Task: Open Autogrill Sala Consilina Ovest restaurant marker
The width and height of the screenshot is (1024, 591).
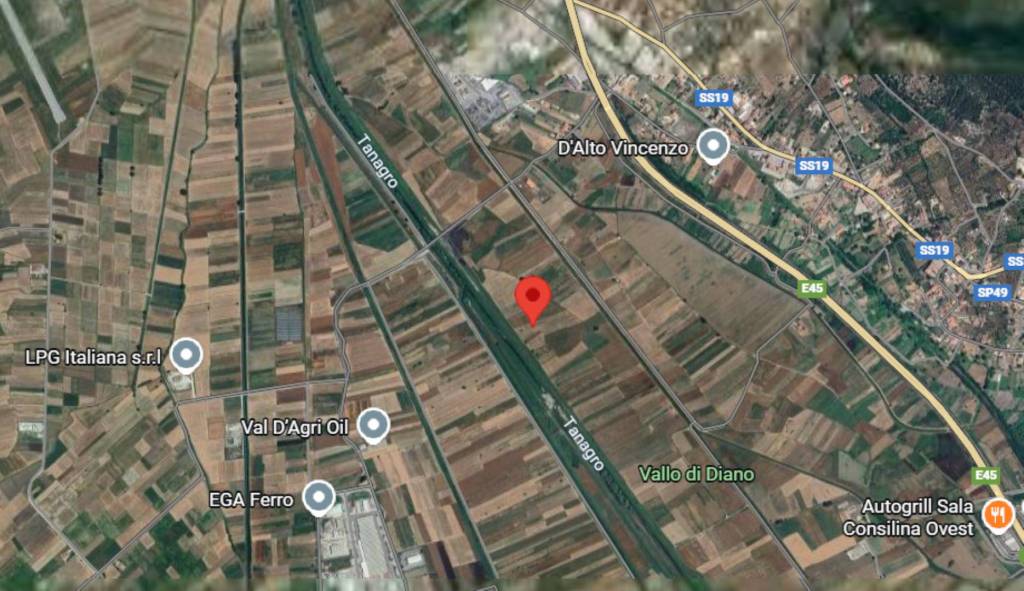Action: (x=997, y=515)
